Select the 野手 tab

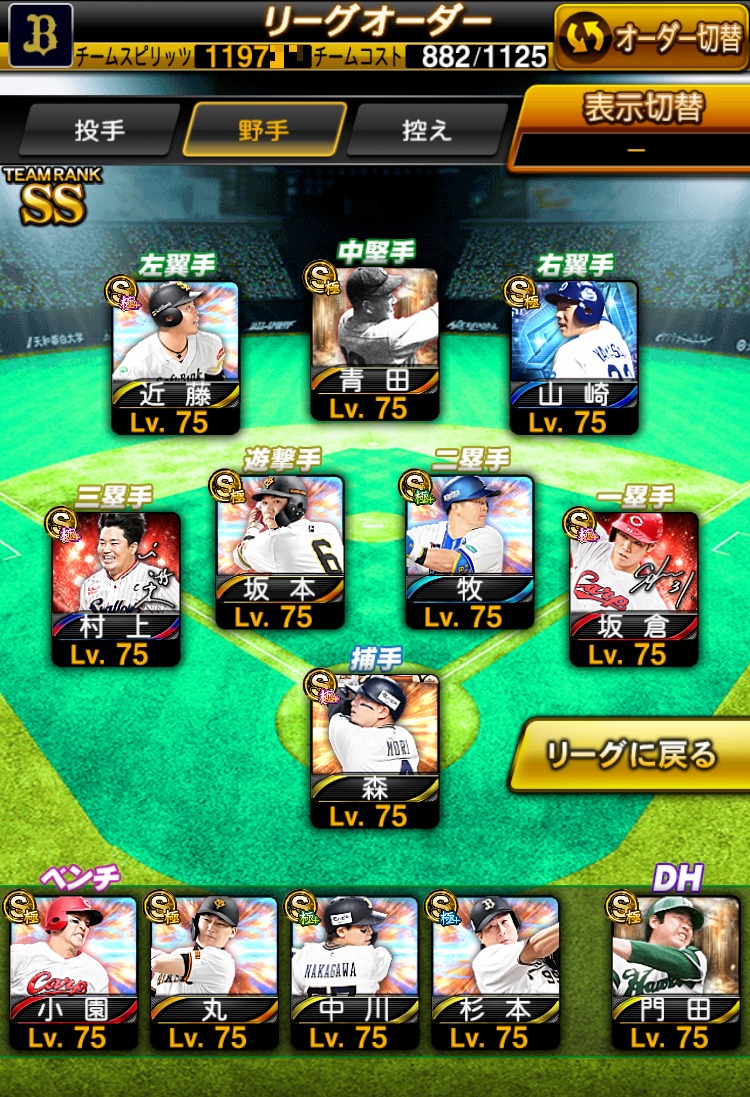tap(264, 130)
